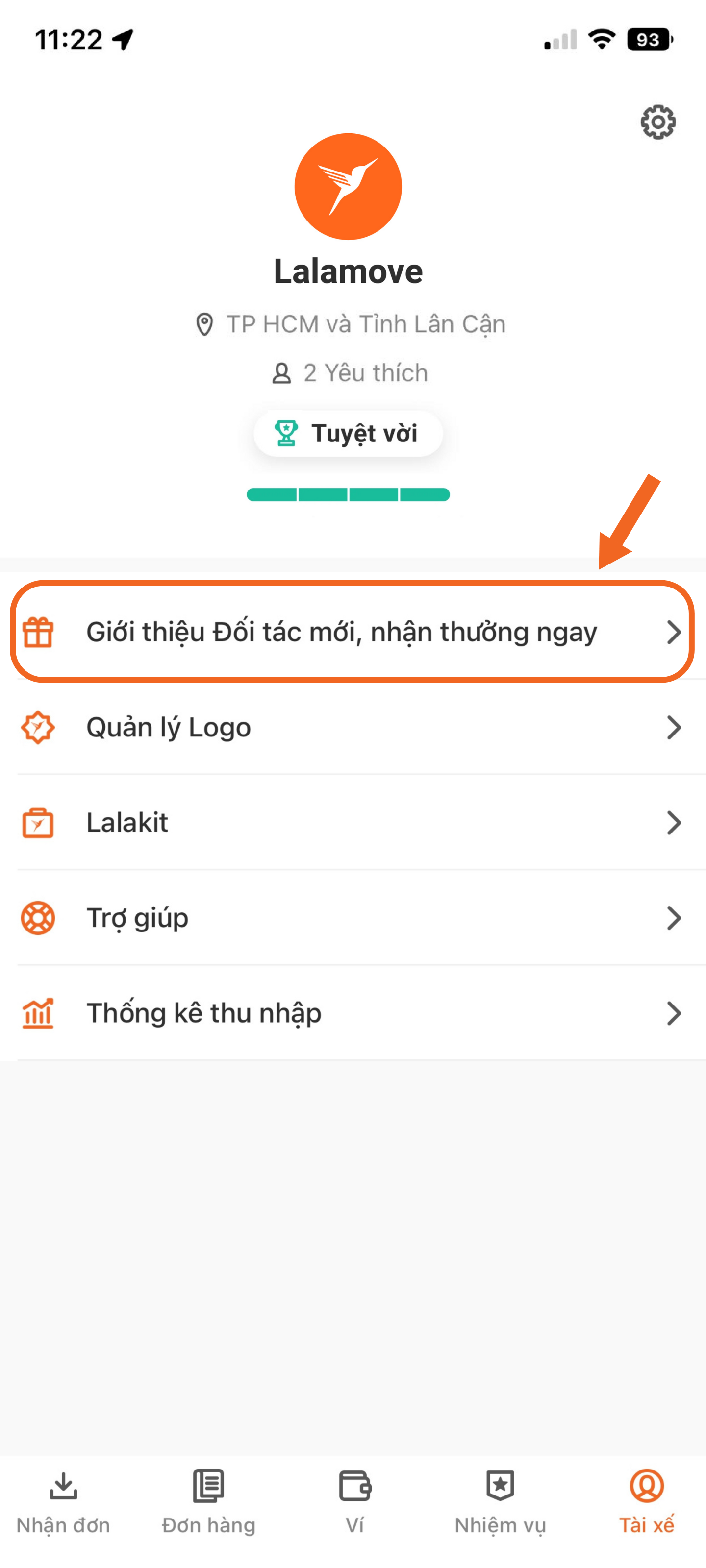Open the Lalakit row
The width and height of the screenshot is (706, 1568).
tap(352, 823)
